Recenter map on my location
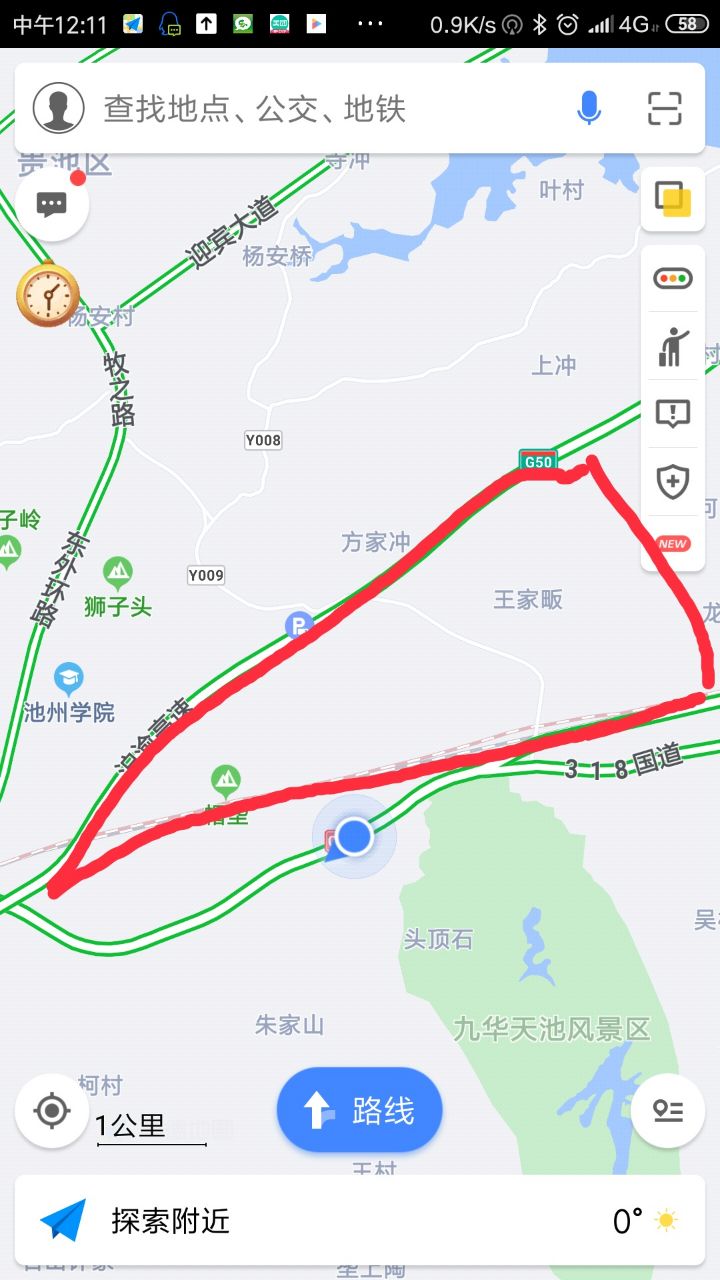Viewport: 720px width, 1280px height. click(52, 1110)
